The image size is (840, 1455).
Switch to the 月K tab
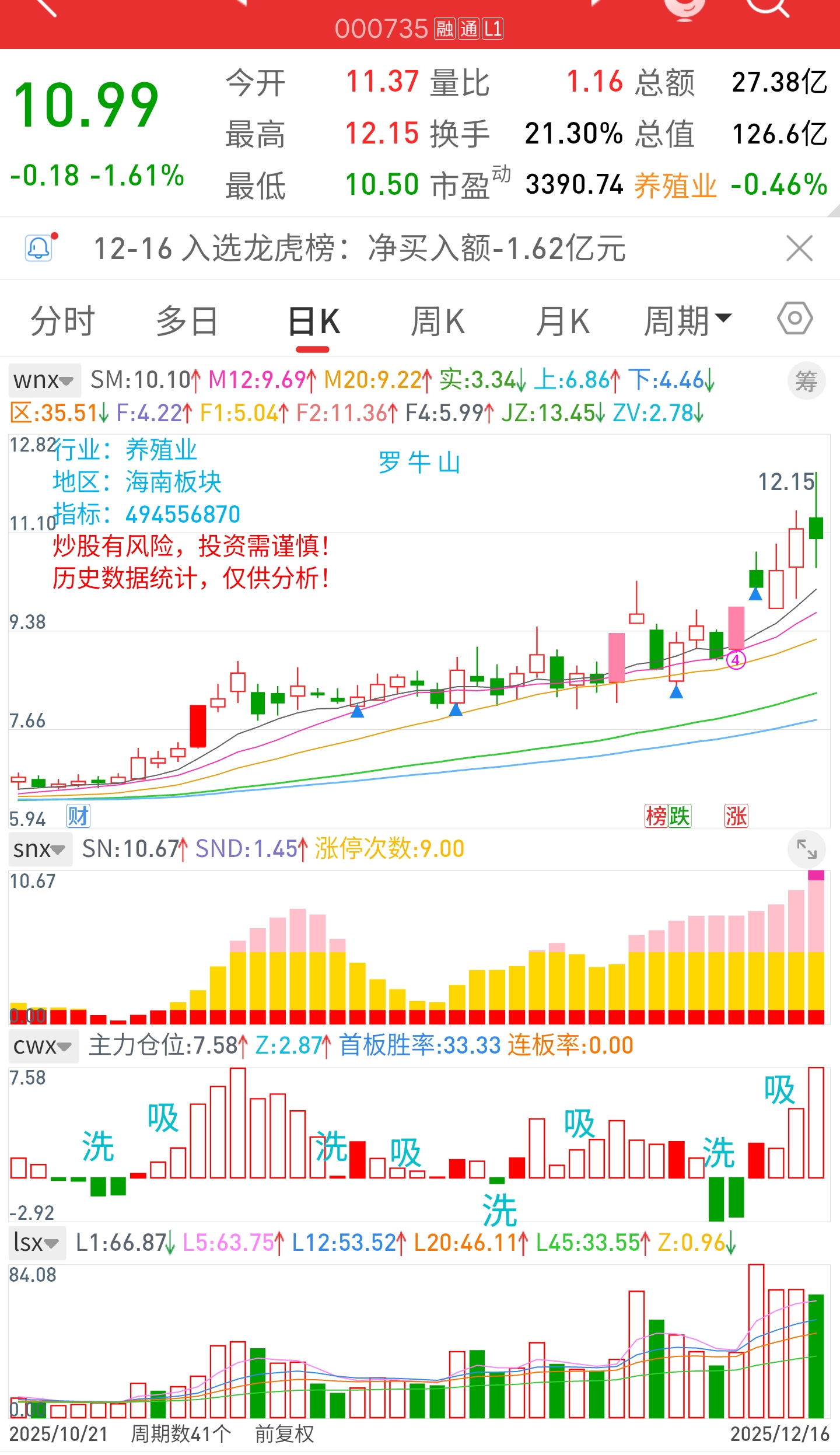(x=563, y=321)
